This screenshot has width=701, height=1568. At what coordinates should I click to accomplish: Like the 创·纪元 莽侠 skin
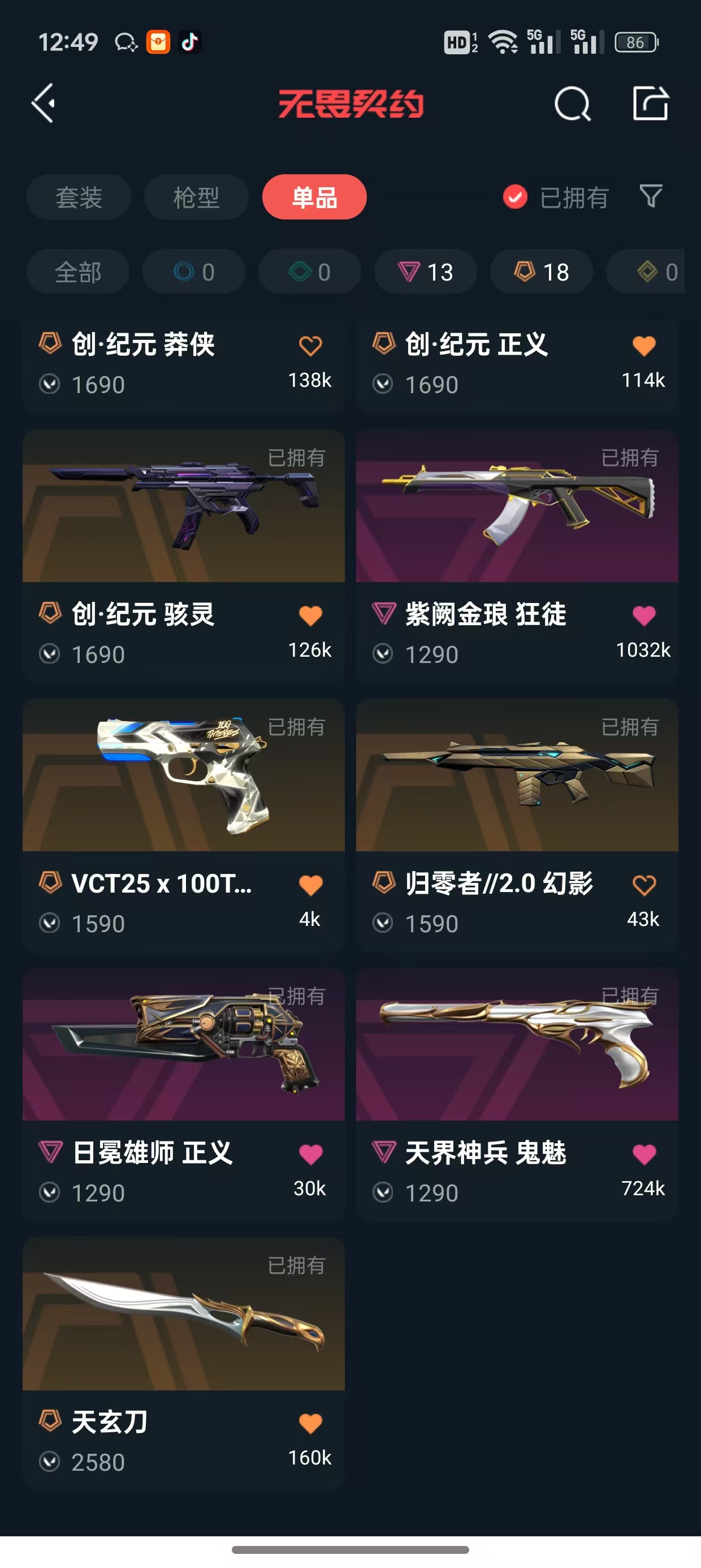[x=310, y=346]
